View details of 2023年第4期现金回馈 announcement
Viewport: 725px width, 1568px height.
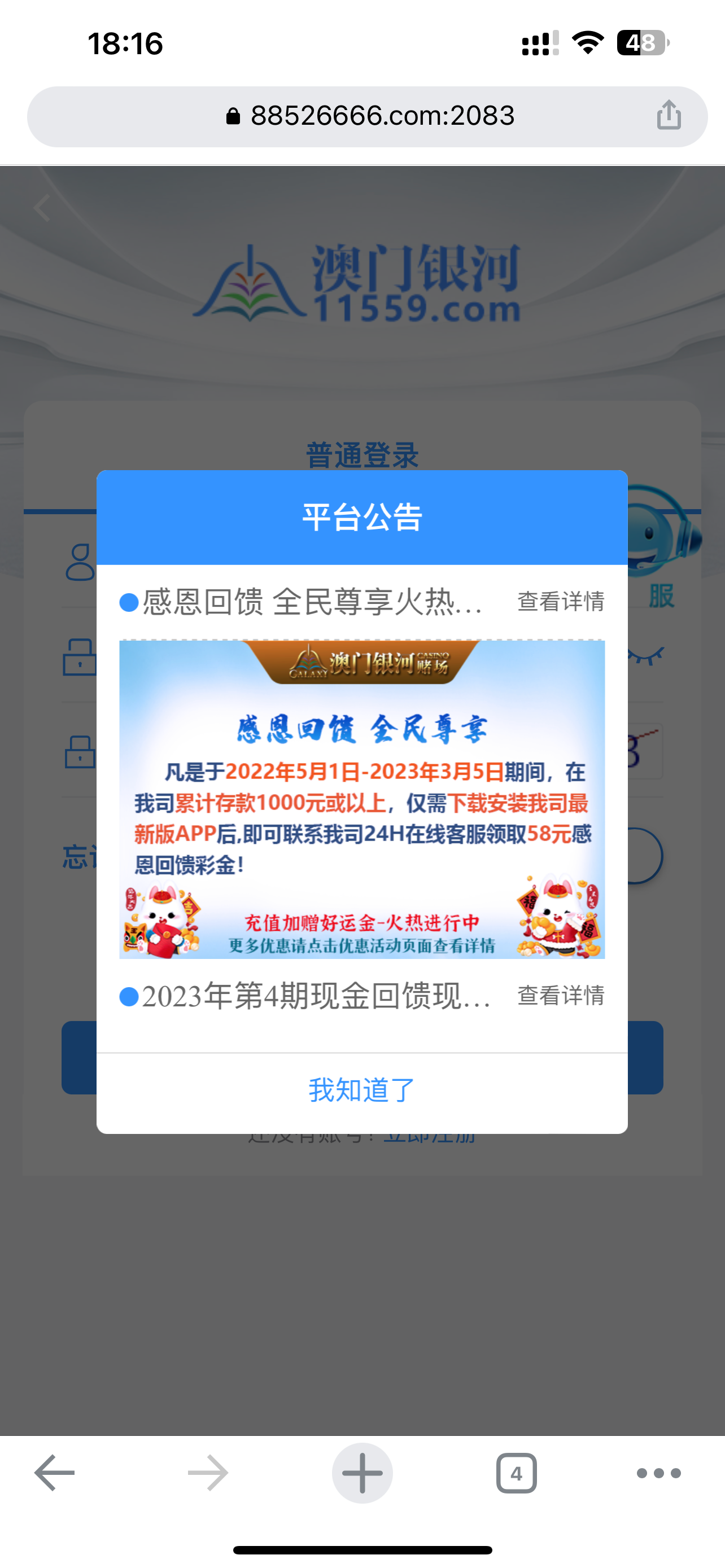pyautogui.click(x=561, y=996)
